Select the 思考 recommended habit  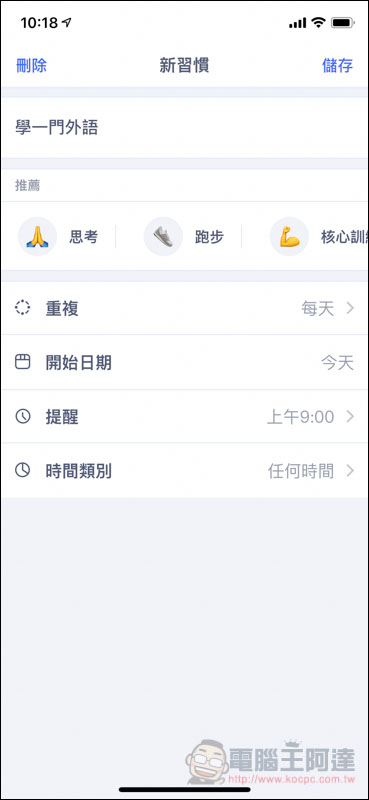coord(58,236)
